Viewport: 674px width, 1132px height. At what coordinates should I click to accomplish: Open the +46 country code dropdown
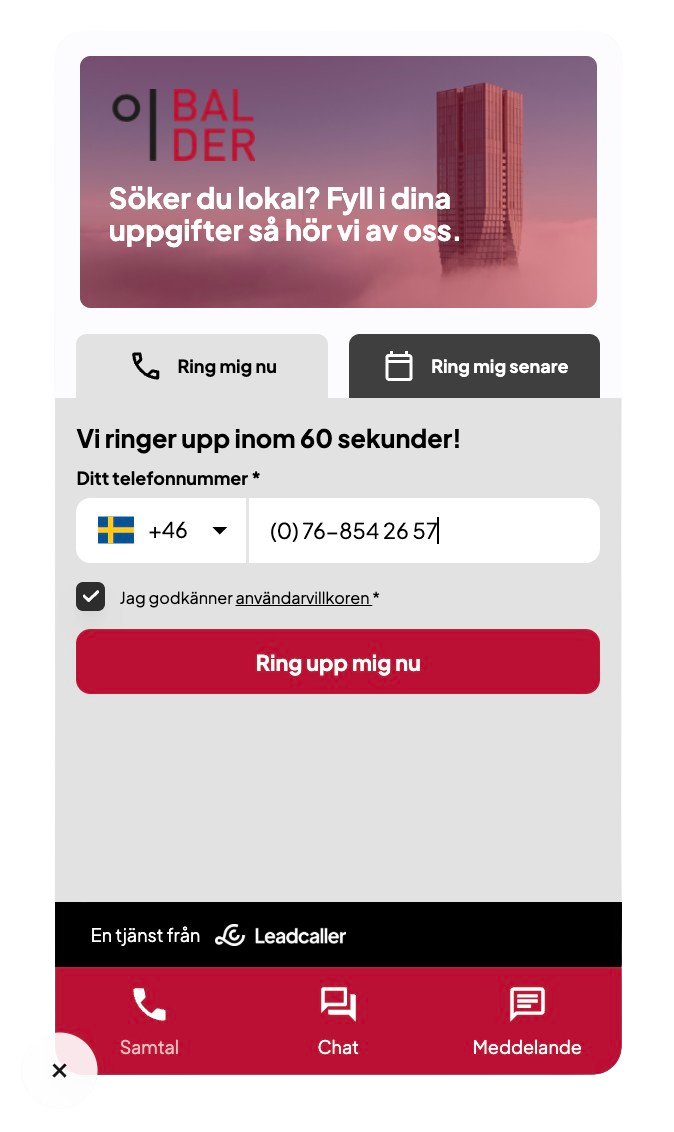(x=162, y=531)
